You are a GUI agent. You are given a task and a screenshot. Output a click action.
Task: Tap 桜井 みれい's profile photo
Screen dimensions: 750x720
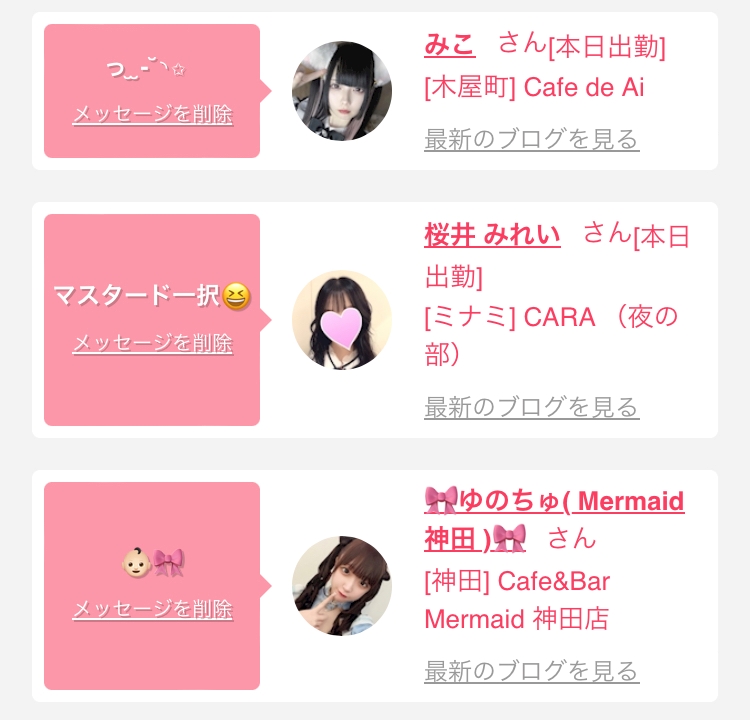pyautogui.click(x=342, y=320)
